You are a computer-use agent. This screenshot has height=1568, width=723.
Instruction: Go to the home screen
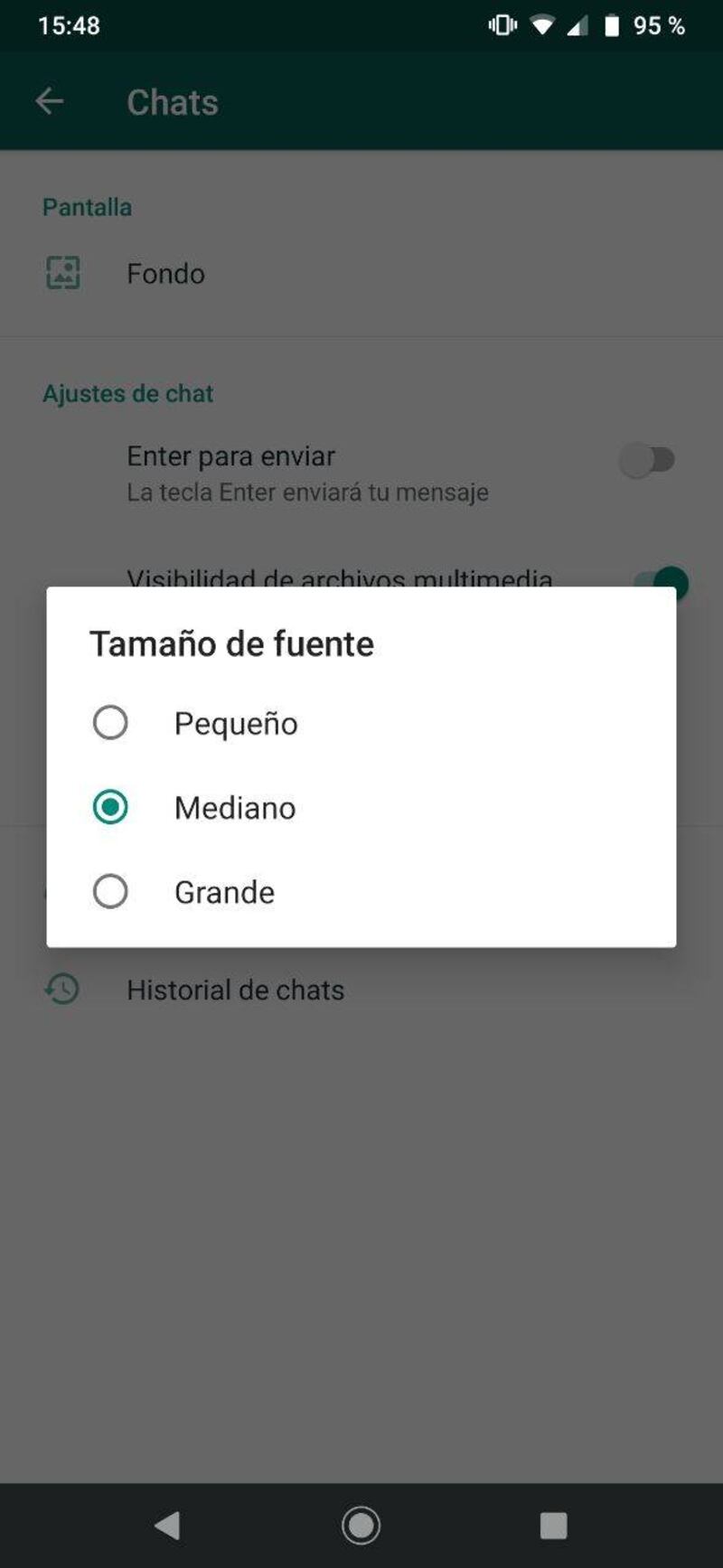pyautogui.click(x=361, y=1526)
